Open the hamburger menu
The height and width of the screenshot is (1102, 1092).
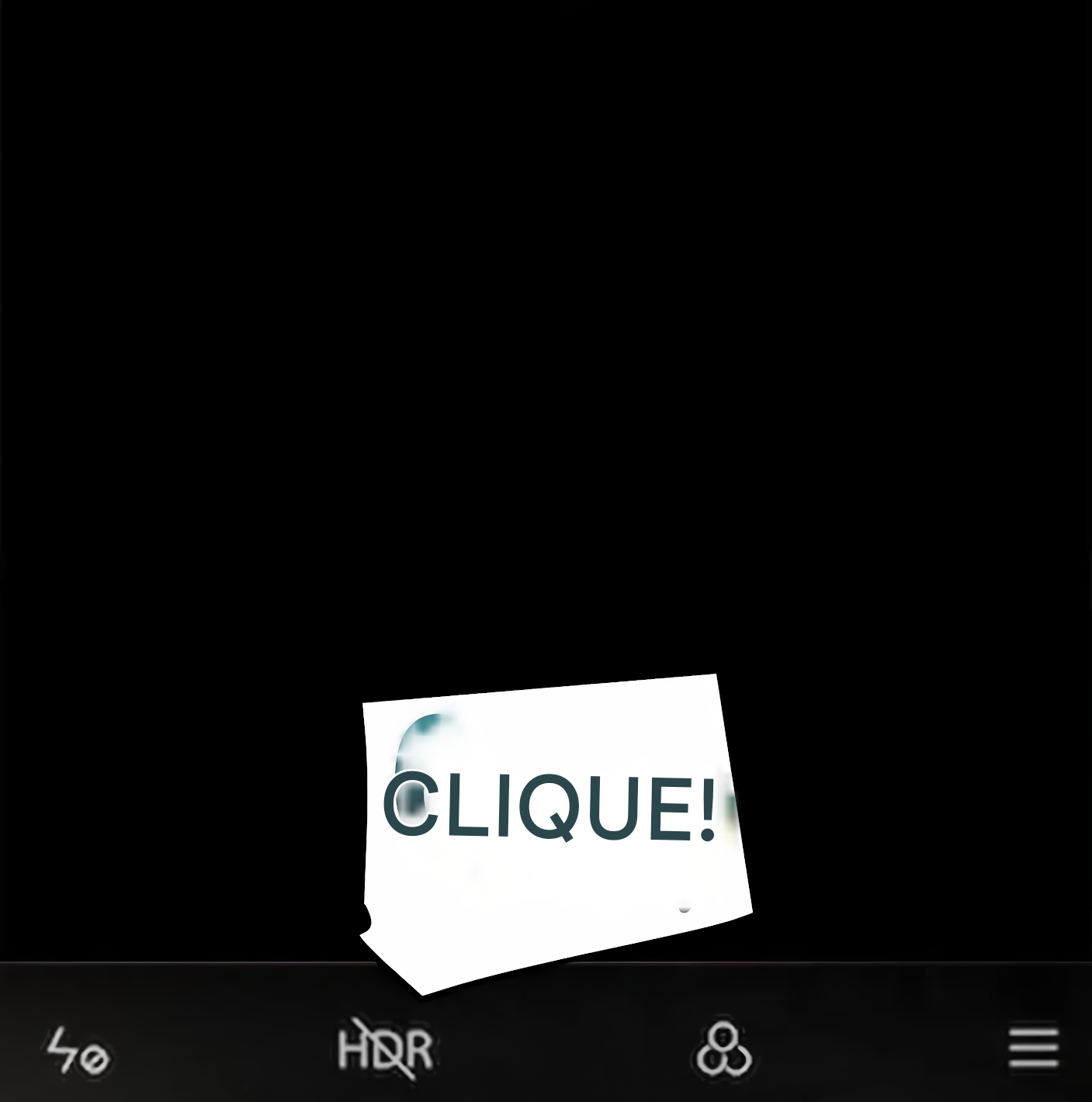[1033, 1048]
